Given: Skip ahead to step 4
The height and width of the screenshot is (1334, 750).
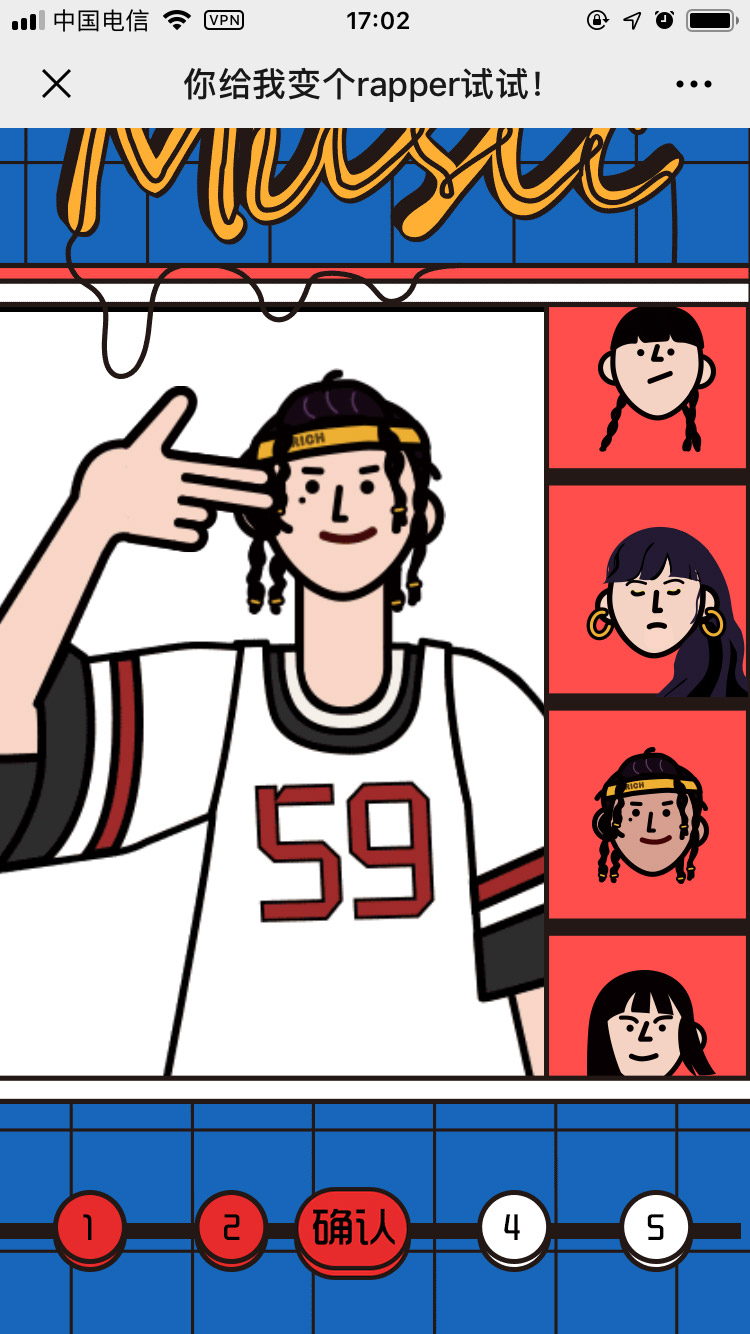Looking at the screenshot, I should click(x=513, y=1227).
